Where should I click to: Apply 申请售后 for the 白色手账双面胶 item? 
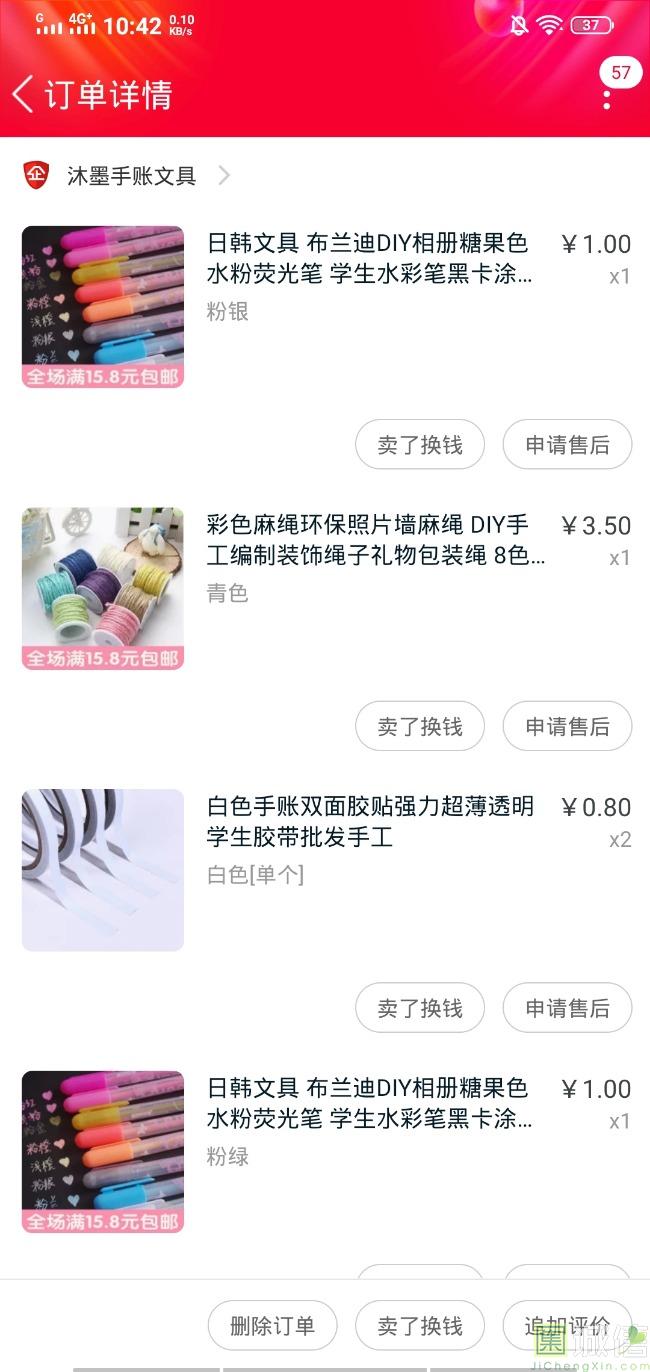tap(567, 1008)
